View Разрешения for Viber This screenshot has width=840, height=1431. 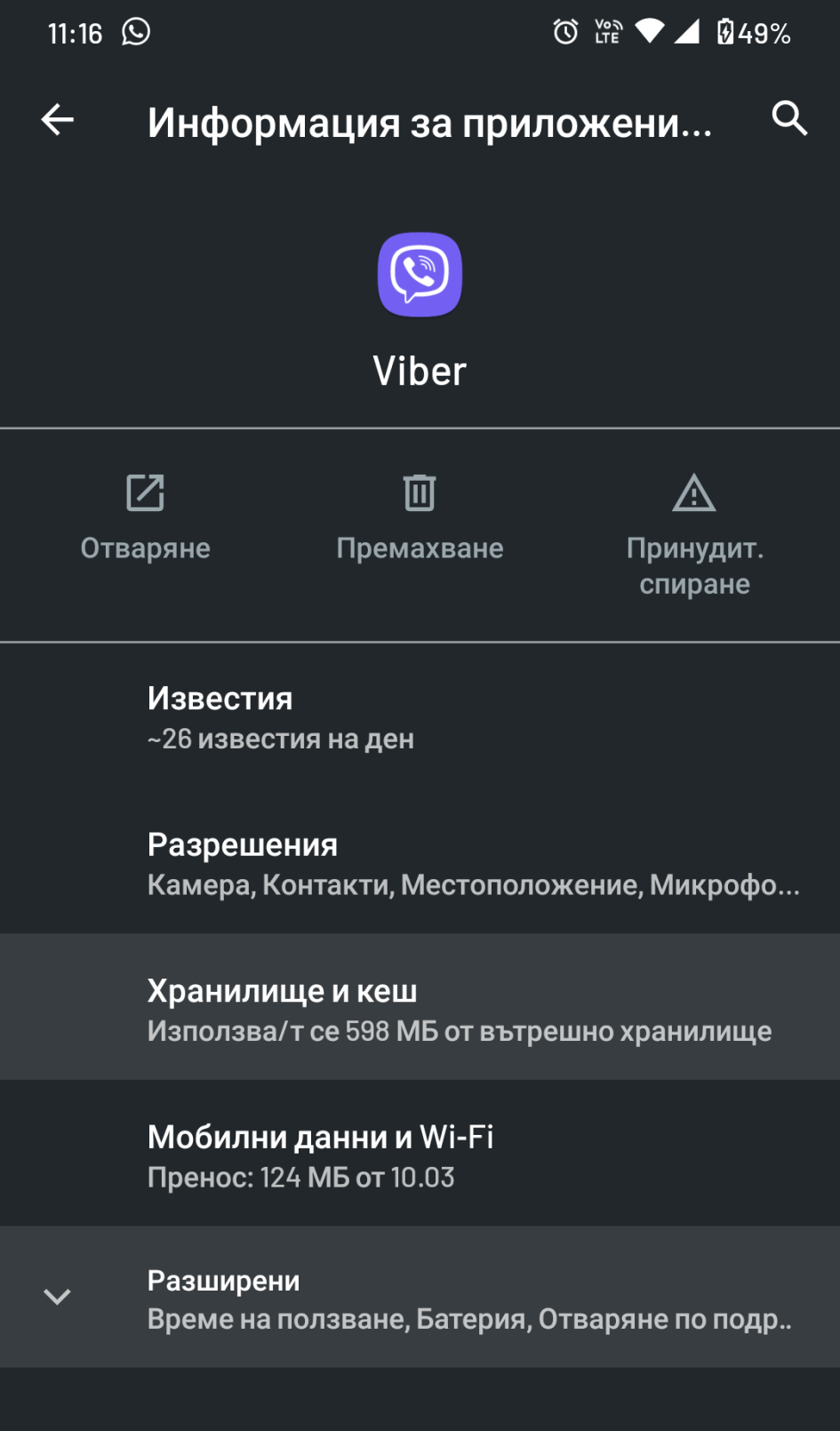[x=420, y=863]
